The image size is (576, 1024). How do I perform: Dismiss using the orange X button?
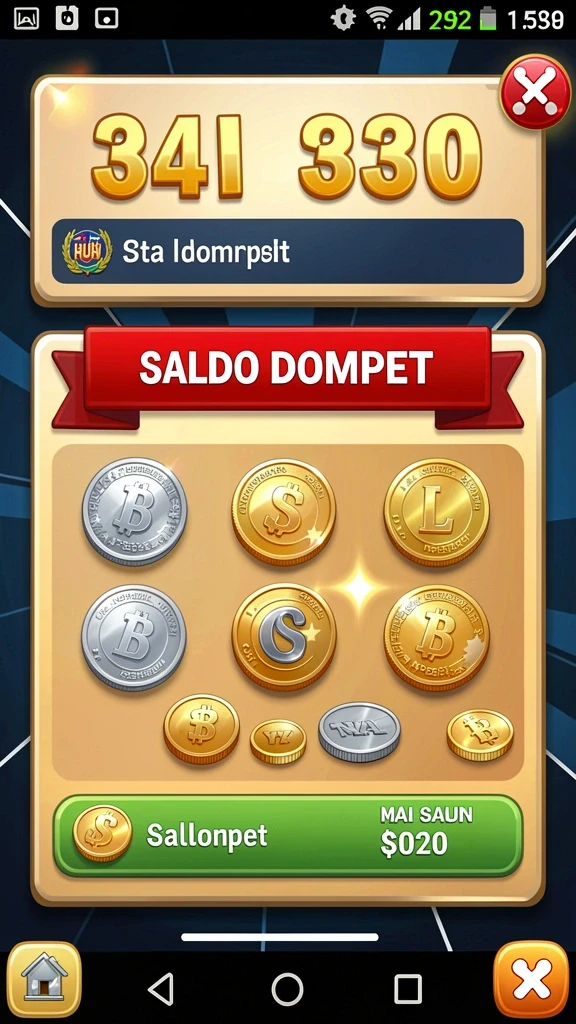coord(532,979)
